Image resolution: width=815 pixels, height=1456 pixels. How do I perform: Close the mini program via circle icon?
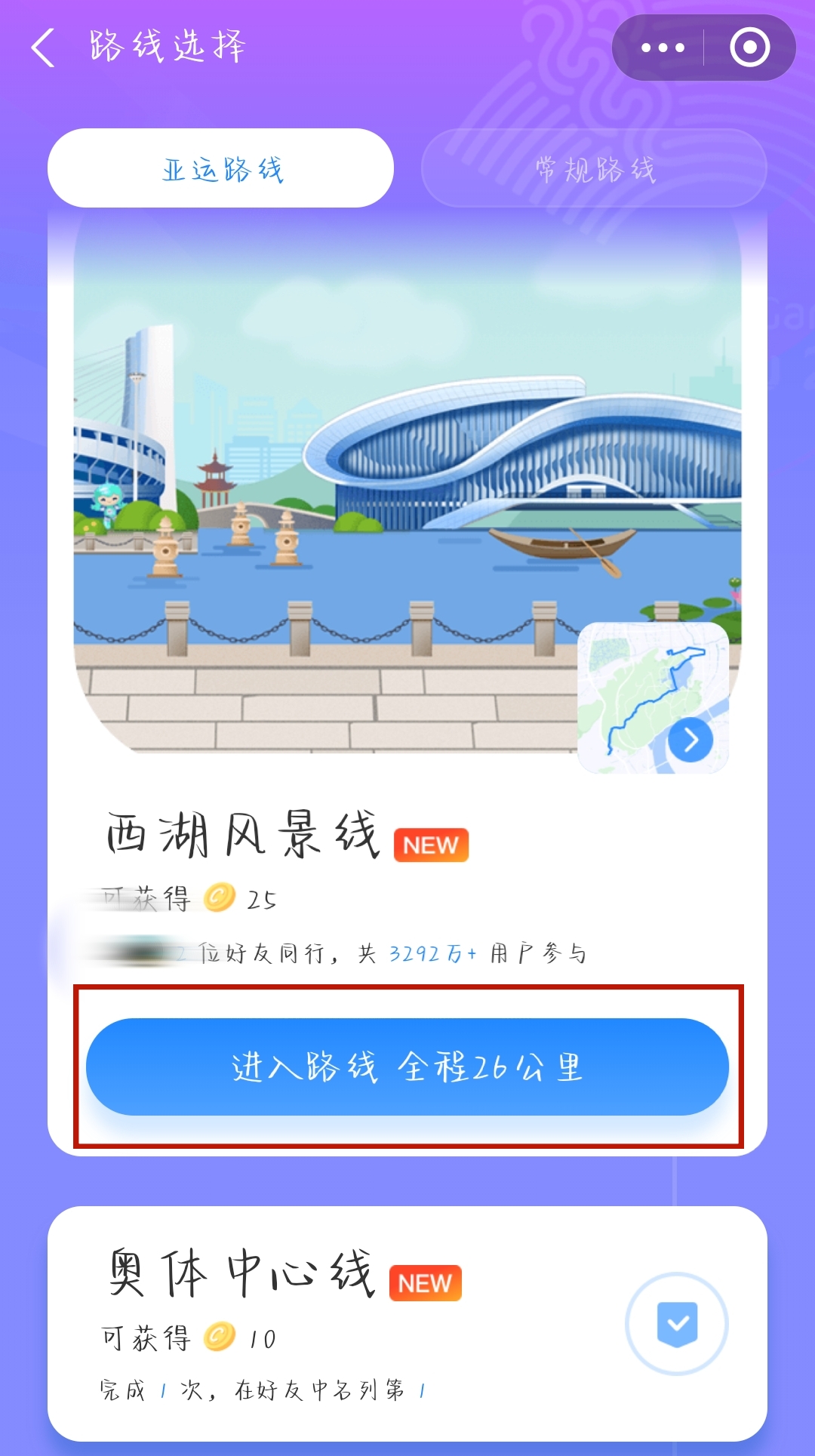(749, 48)
